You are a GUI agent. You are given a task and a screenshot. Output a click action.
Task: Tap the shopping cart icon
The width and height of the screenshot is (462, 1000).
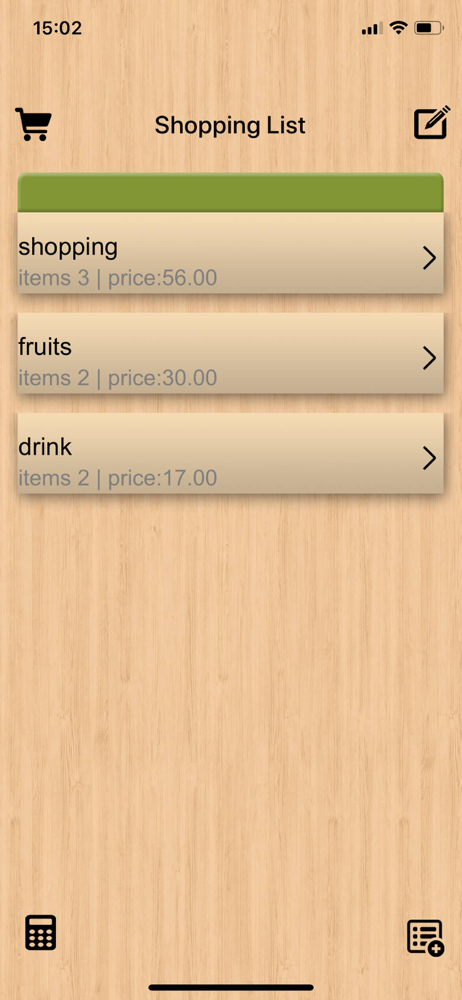(x=34, y=124)
